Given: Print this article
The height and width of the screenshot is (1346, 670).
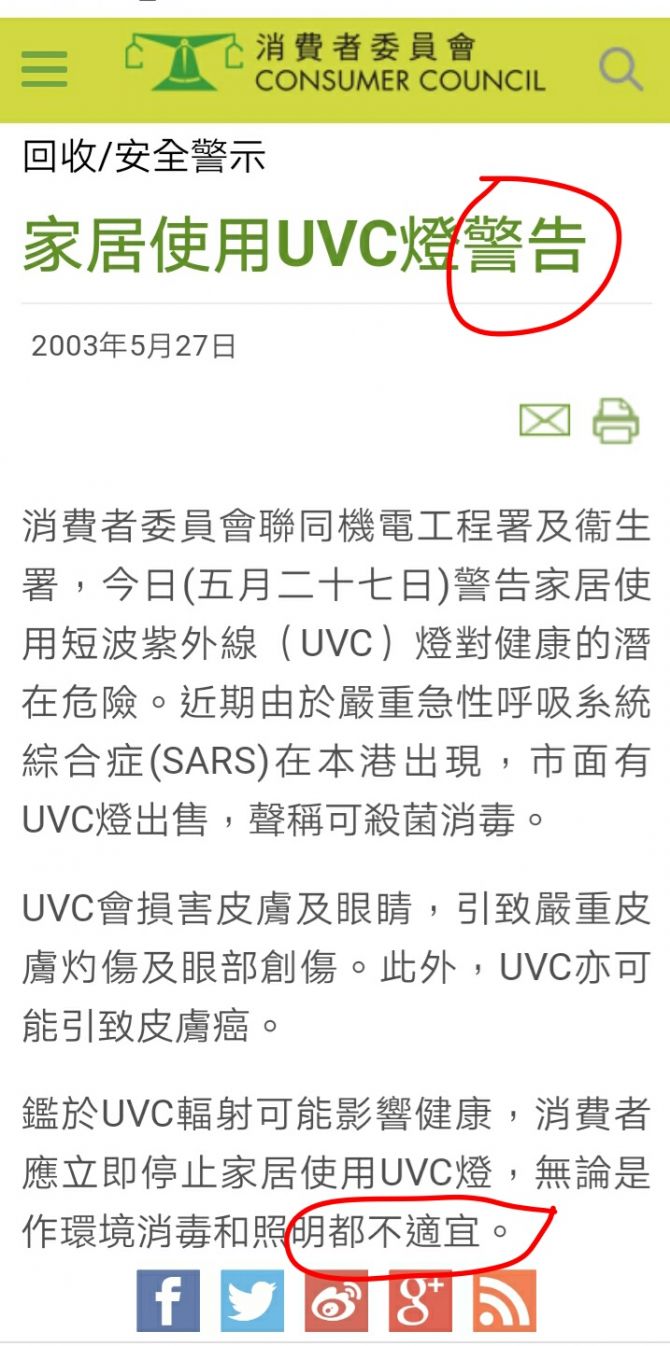Looking at the screenshot, I should pos(615,421).
